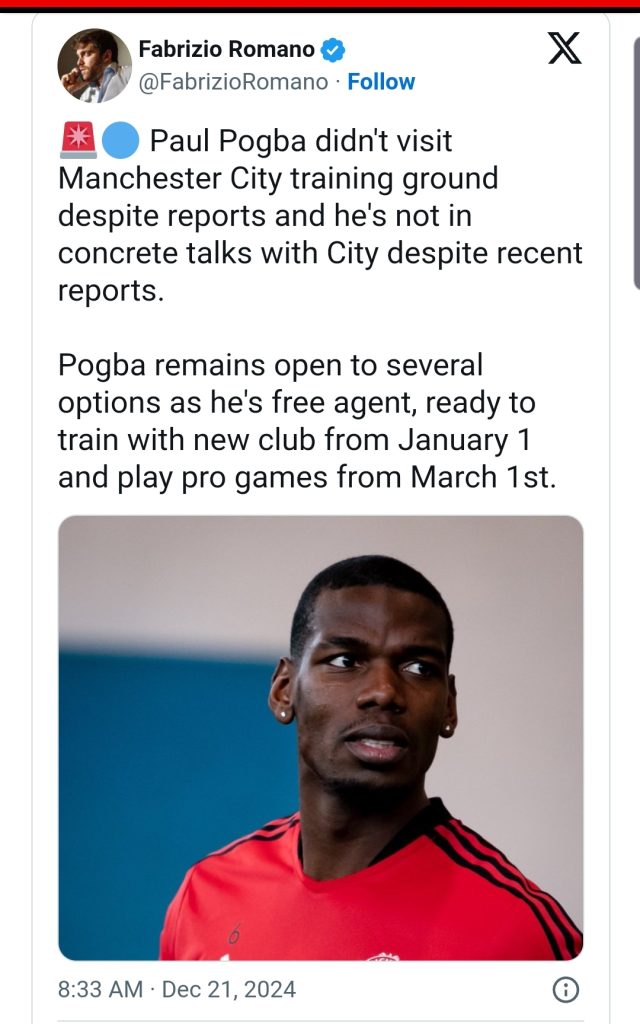Open the @FabrizioRomano handle link

[x=232, y=82]
